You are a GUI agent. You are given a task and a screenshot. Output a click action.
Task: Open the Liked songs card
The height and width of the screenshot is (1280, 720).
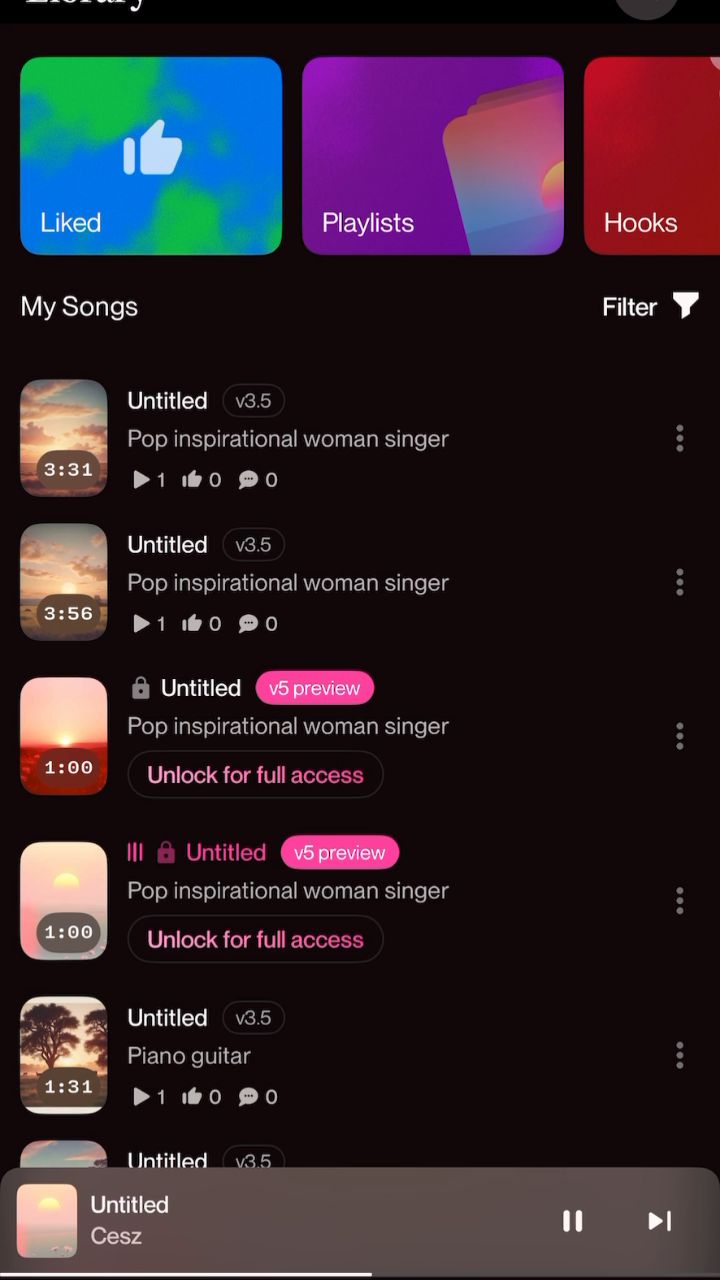(x=151, y=156)
